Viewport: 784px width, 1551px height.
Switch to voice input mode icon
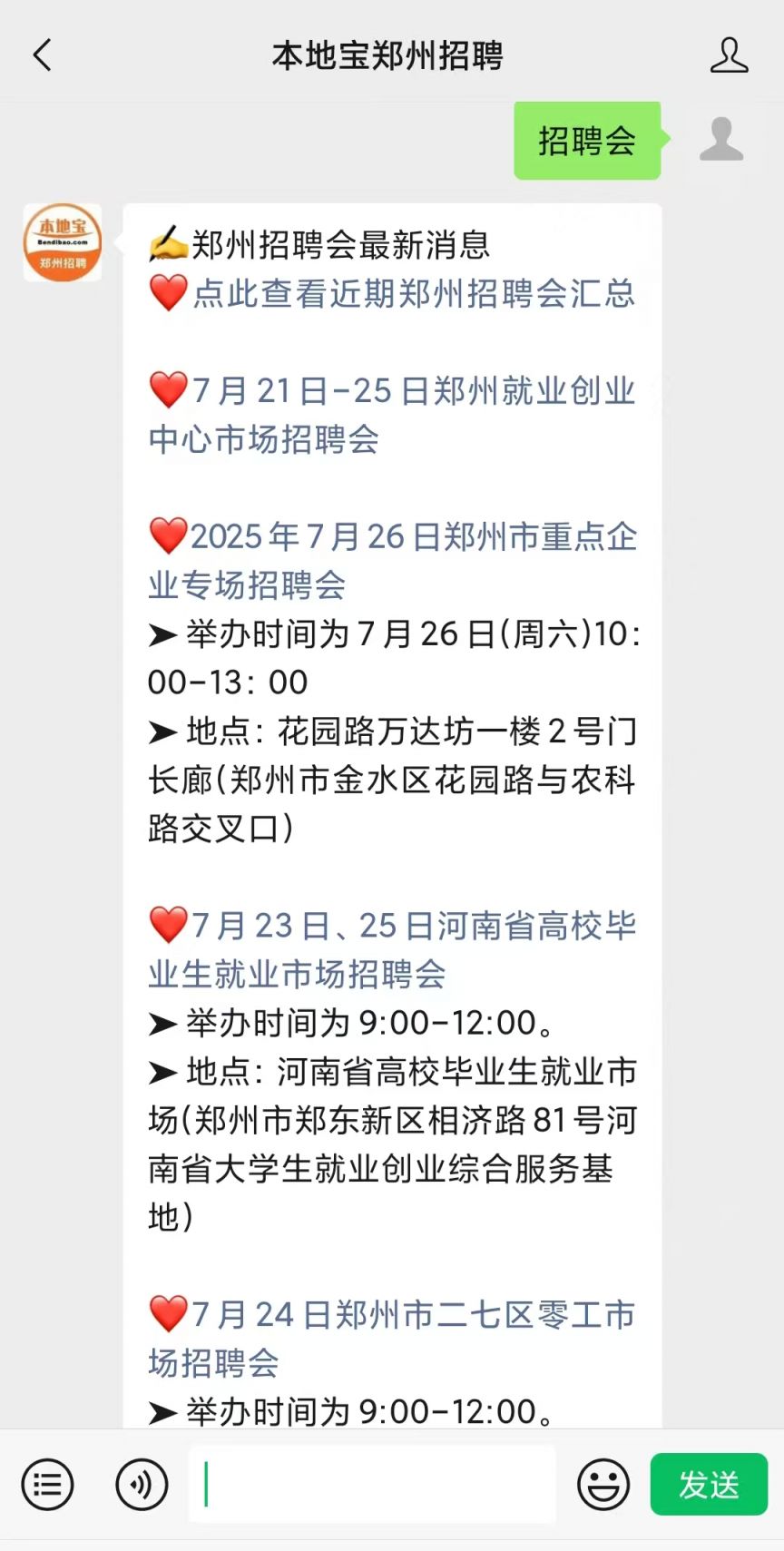(x=142, y=1485)
